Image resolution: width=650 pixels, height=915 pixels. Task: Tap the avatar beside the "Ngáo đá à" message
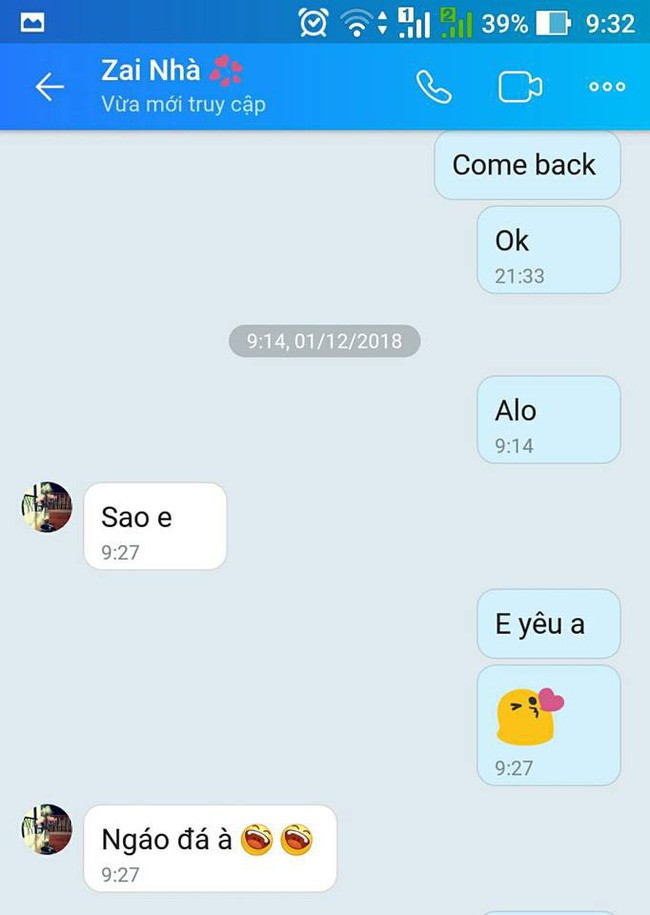(46, 829)
